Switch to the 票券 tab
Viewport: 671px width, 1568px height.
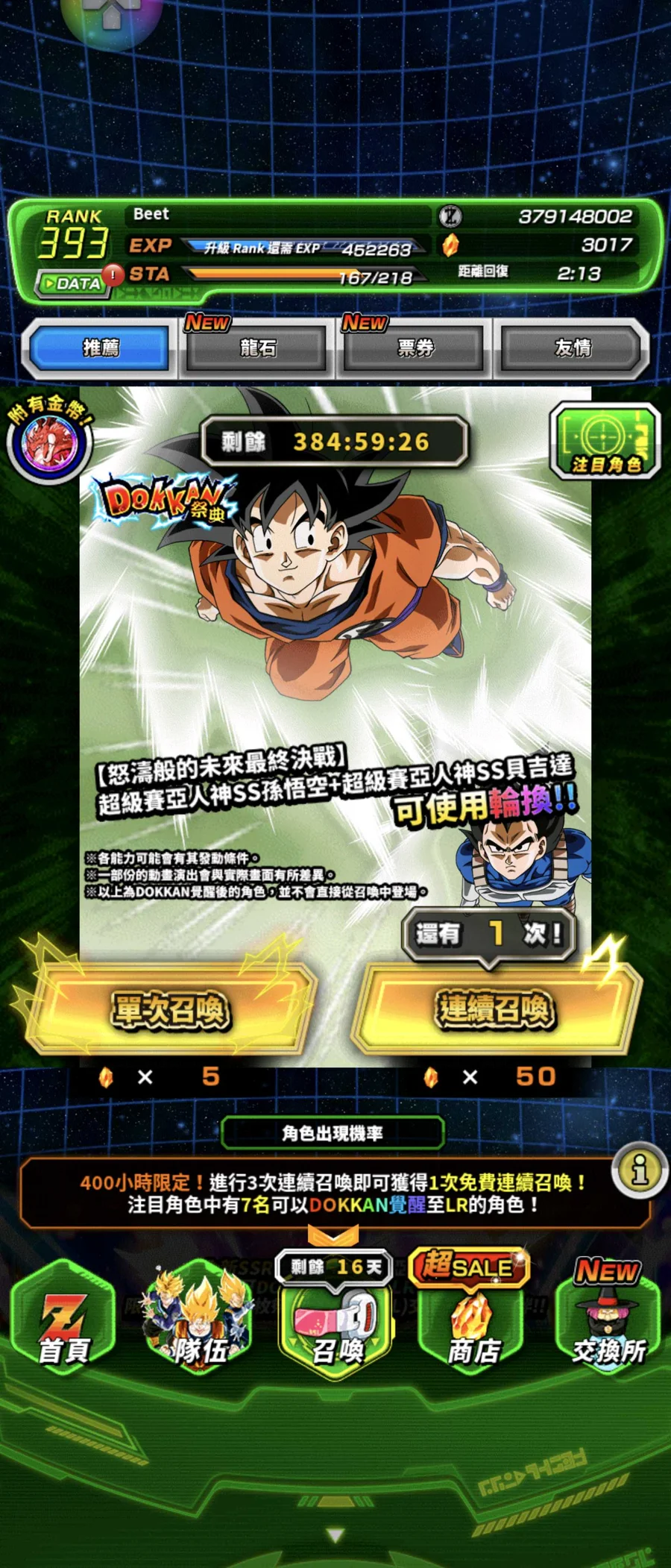point(415,348)
